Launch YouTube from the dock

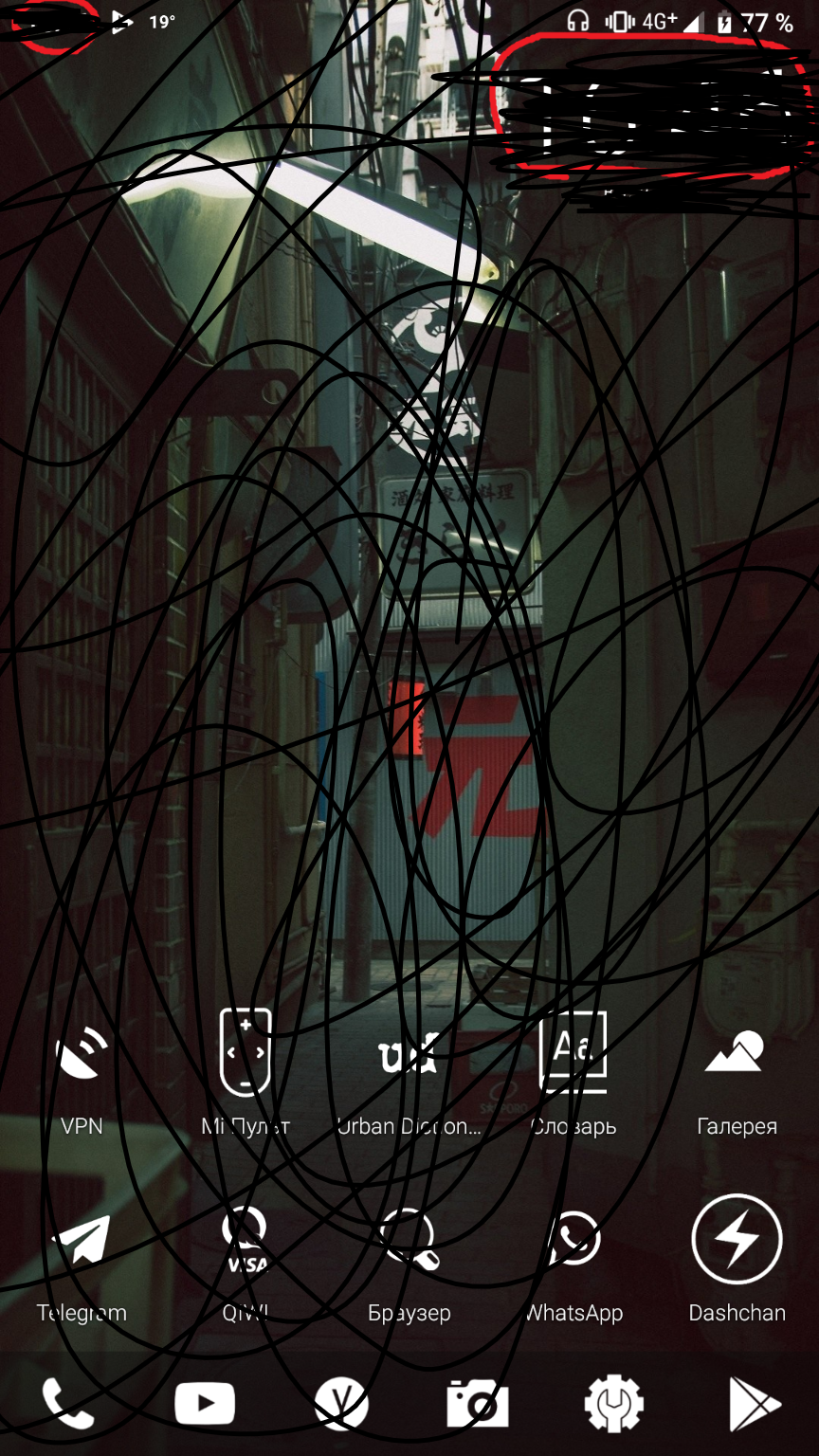(x=205, y=1404)
